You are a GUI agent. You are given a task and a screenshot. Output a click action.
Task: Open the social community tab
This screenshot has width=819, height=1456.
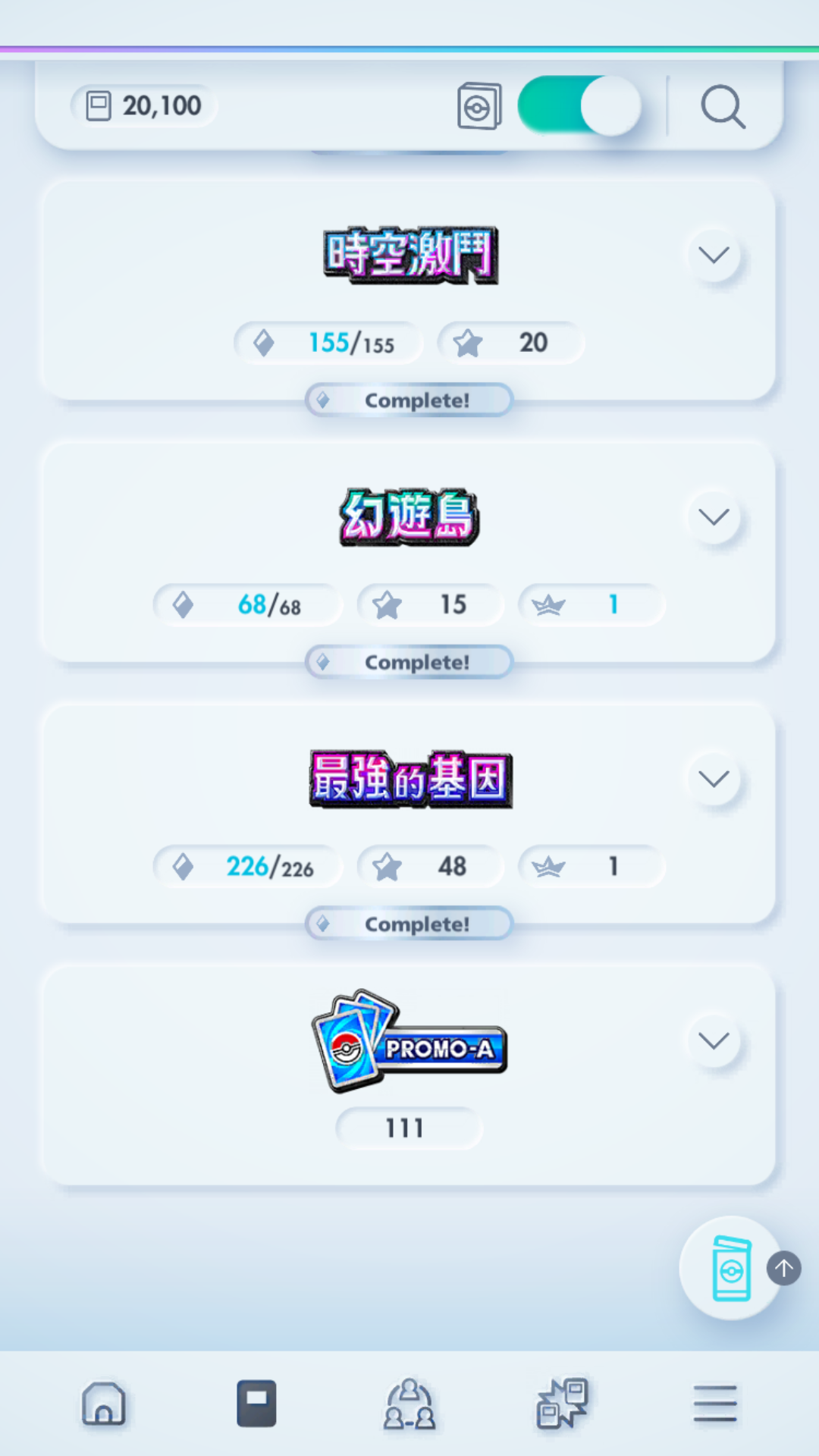click(409, 1404)
